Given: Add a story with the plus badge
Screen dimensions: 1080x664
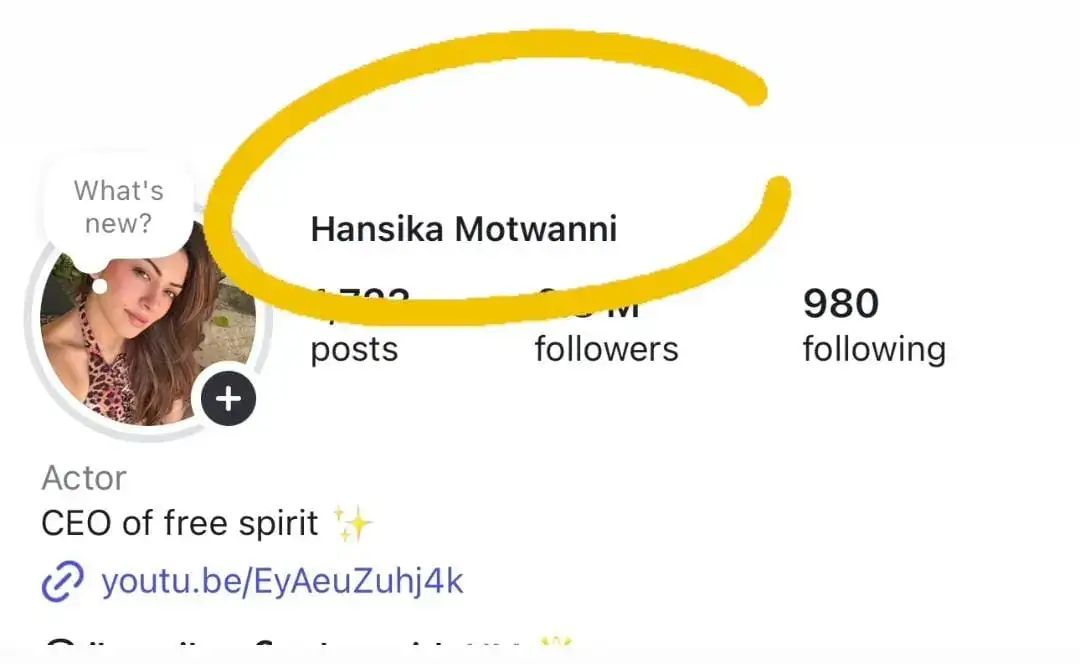Looking at the screenshot, I should (229, 399).
